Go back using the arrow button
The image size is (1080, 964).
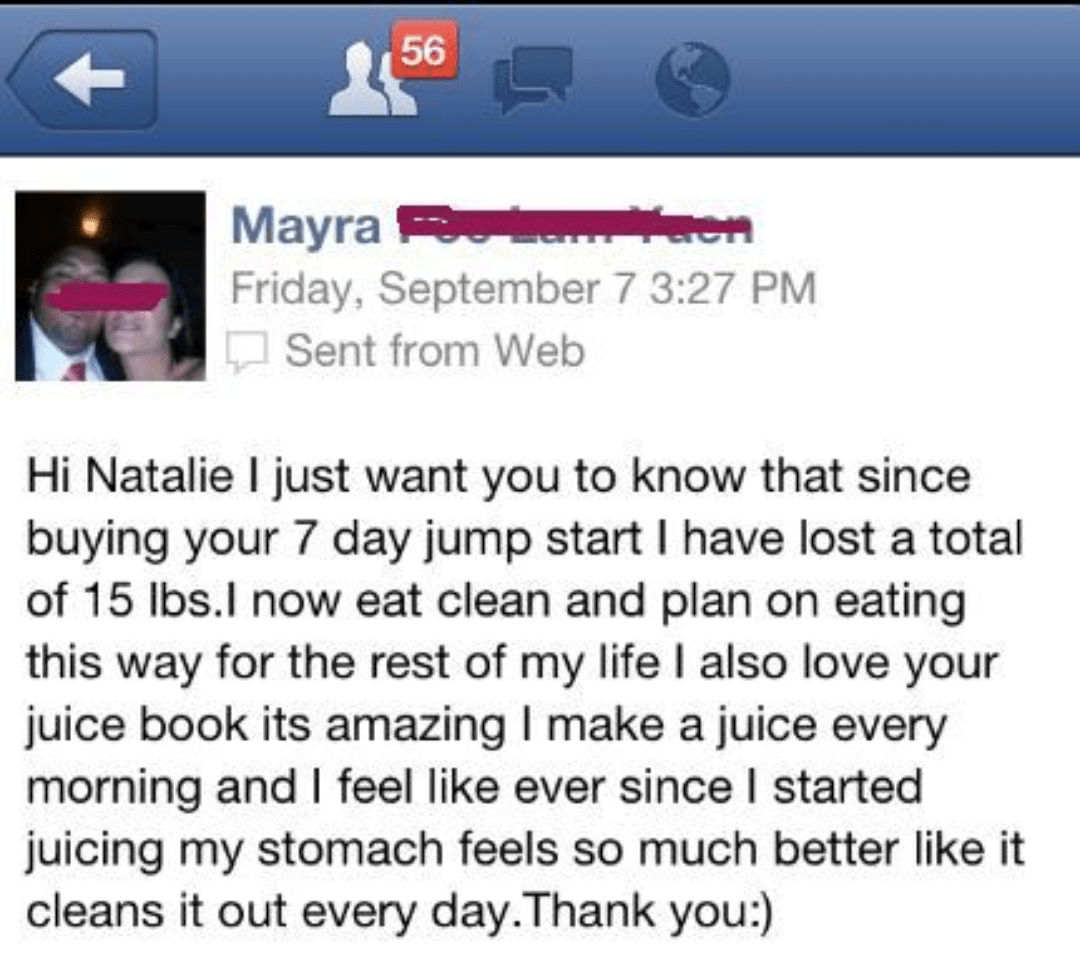pos(82,78)
